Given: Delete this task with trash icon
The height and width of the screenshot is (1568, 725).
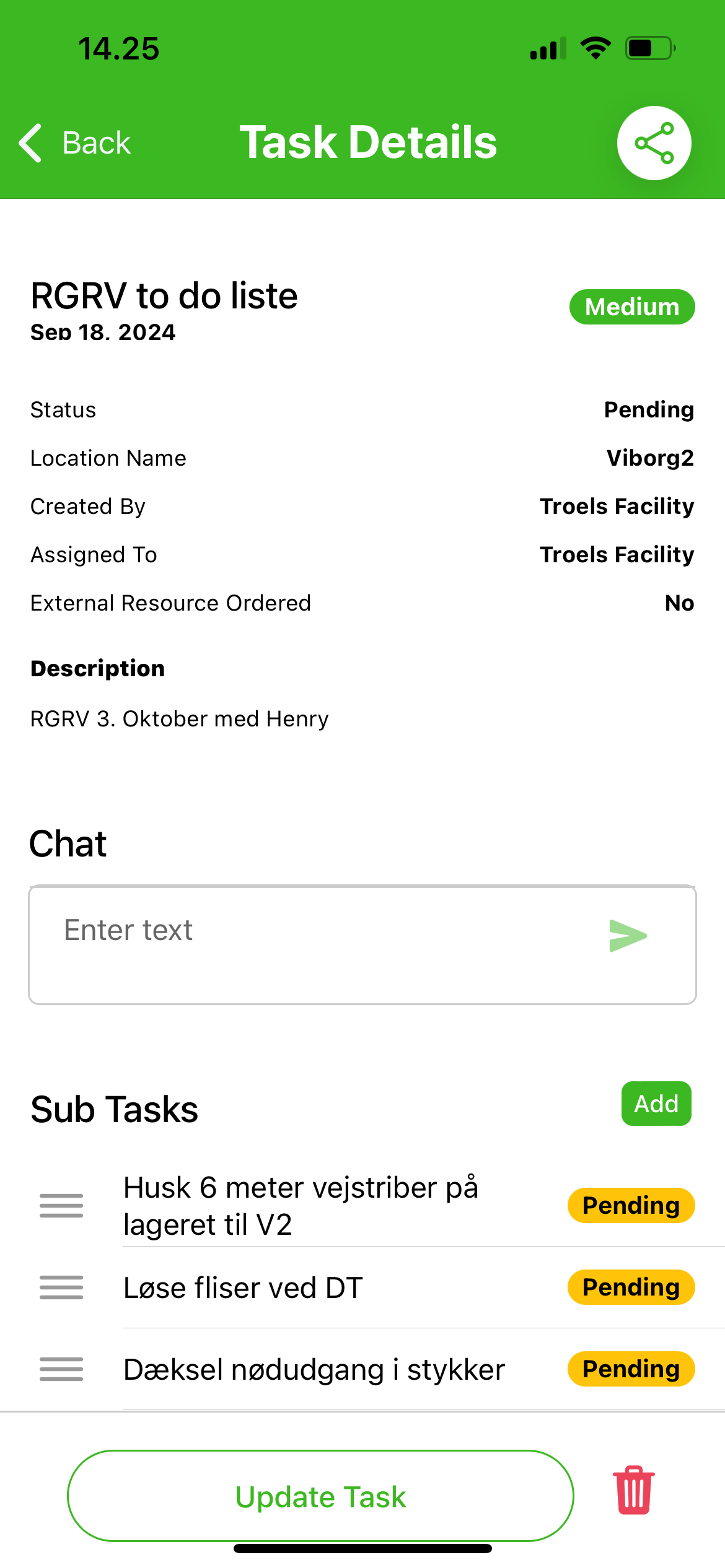Looking at the screenshot, I should [x=633, y=1490].
